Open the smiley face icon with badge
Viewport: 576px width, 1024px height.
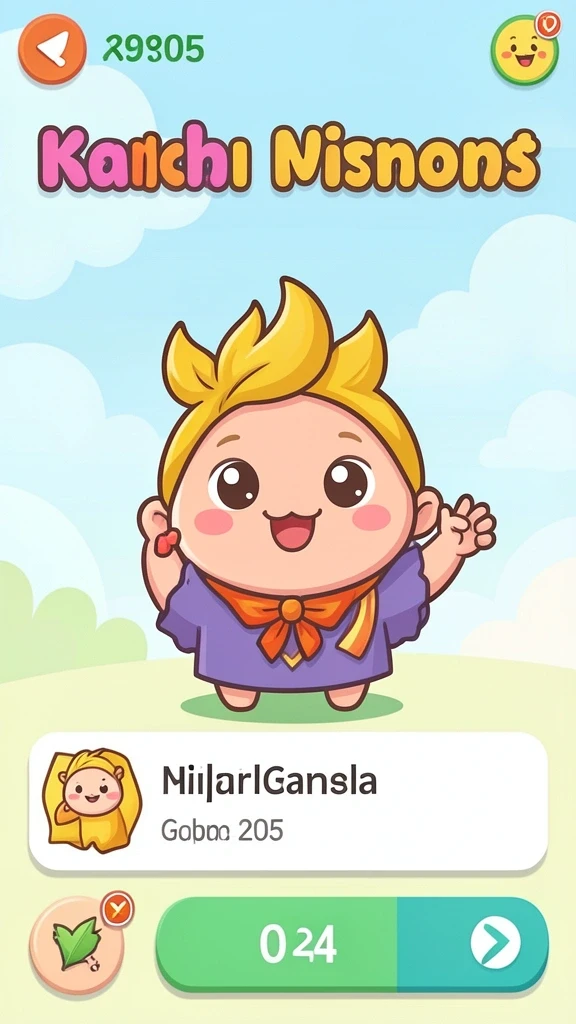[524, 50]
